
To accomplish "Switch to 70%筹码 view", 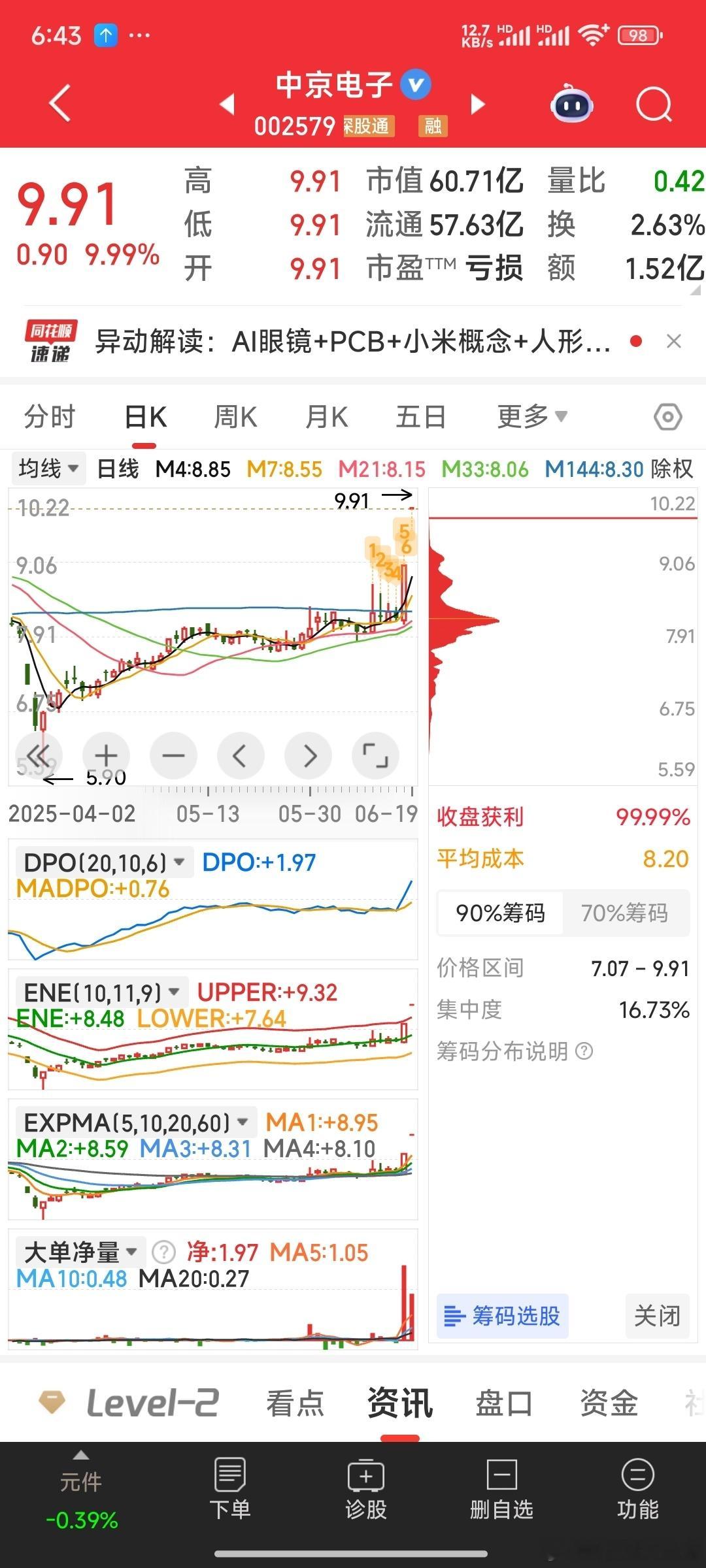I will pos(624,913).
